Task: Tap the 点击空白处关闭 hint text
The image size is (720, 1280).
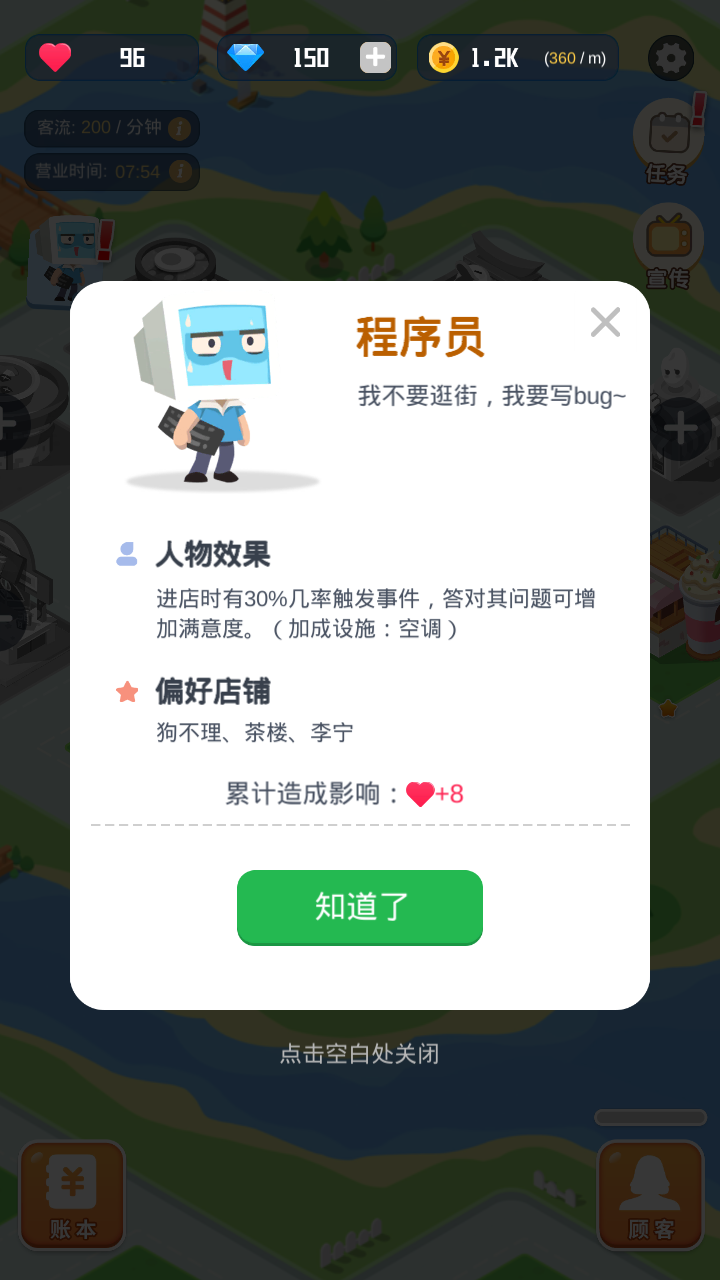Action: 360,1054
